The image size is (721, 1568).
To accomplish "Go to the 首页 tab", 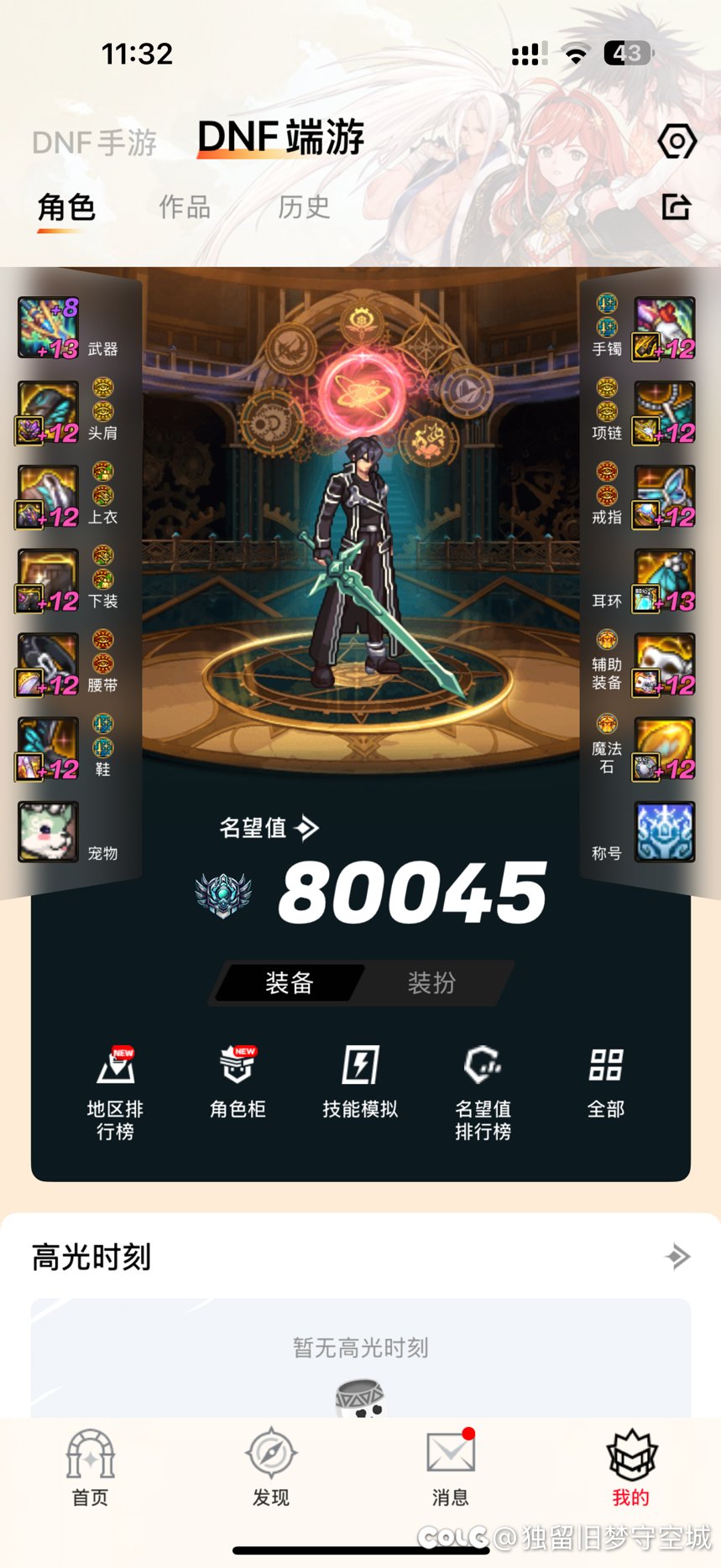I will [90, 1467].
